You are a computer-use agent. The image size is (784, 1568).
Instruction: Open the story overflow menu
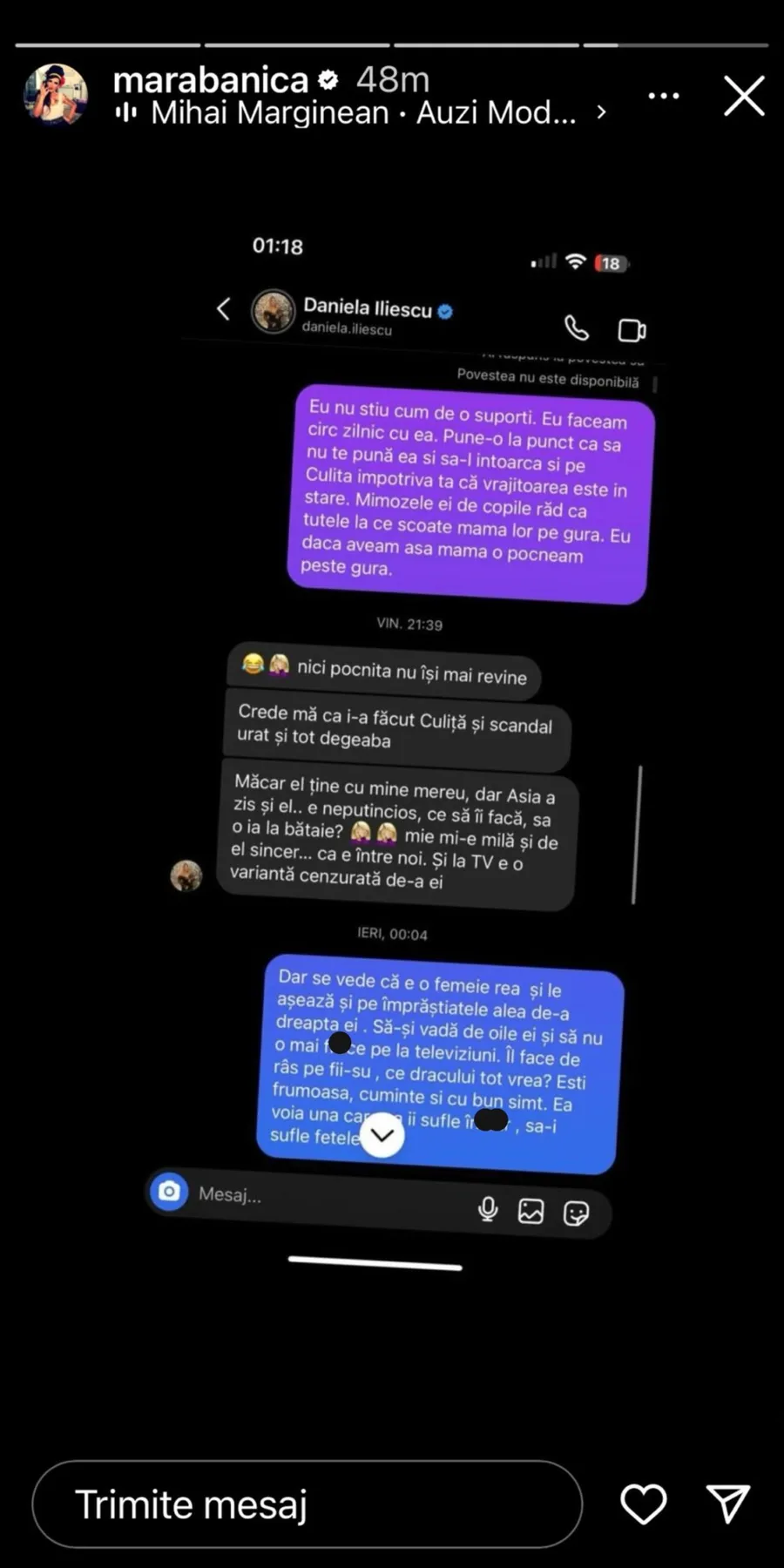pos(664,96)
